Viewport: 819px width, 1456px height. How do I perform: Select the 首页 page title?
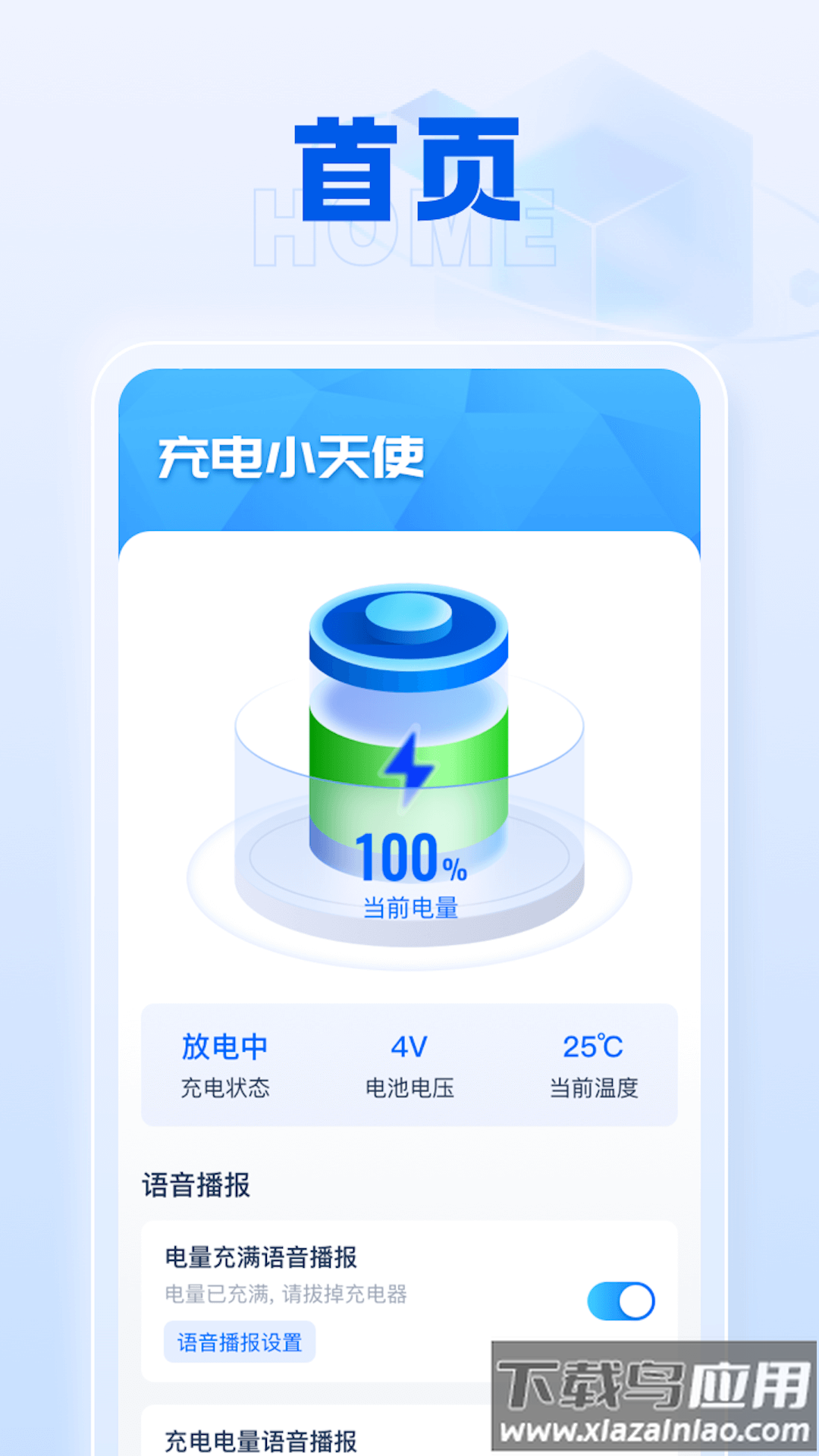pyautogui.click(x=409, y=165)
